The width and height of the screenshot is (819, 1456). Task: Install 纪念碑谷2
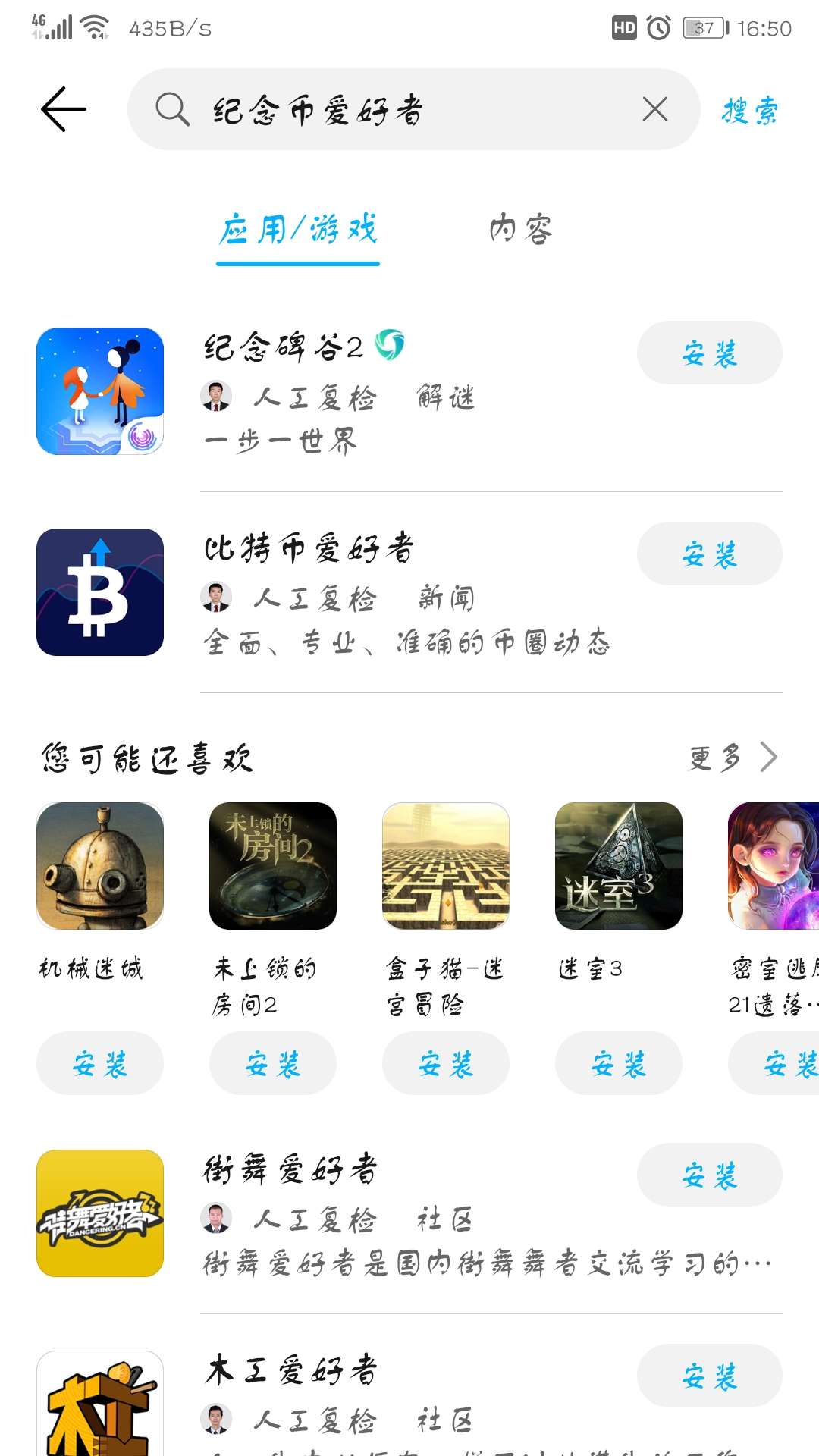(710, 353)
